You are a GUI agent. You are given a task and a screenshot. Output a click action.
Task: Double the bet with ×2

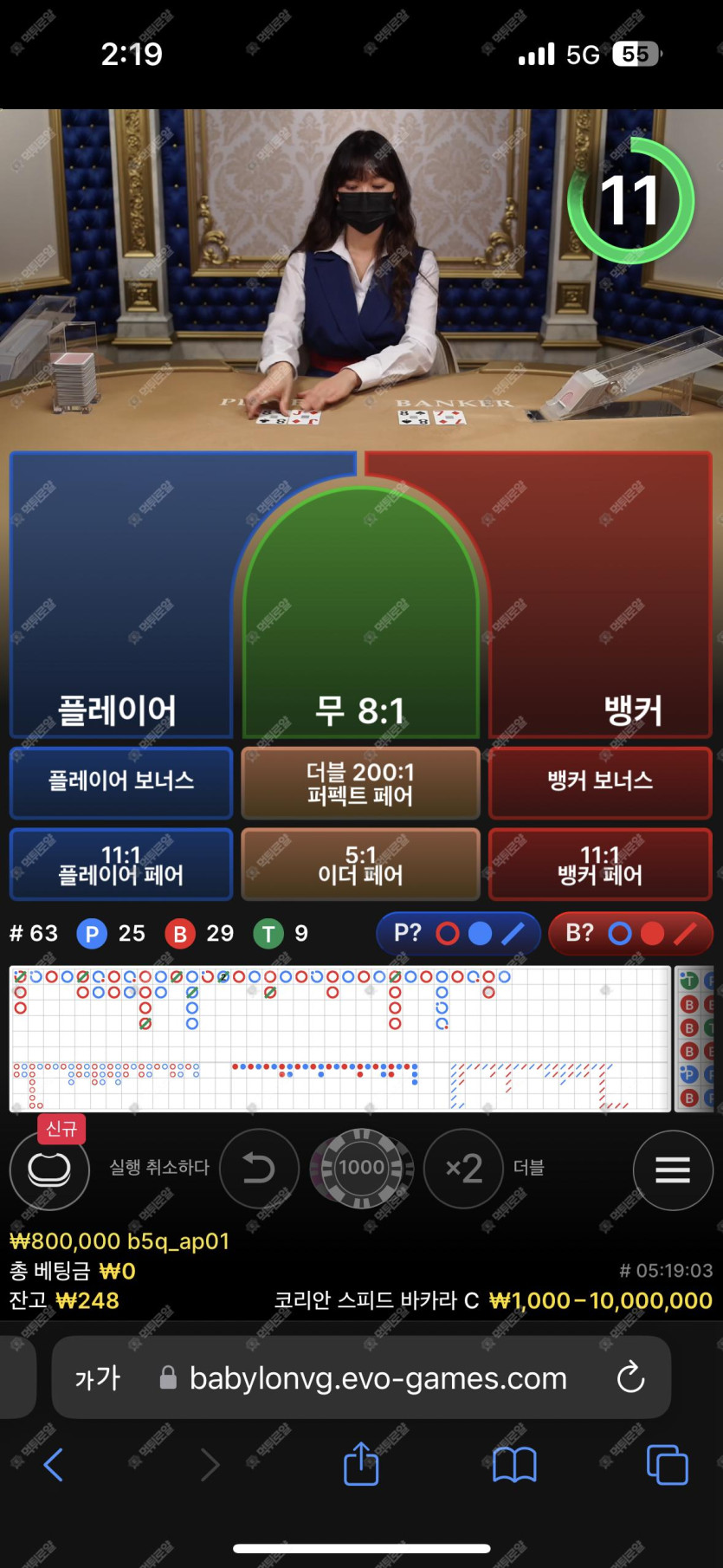[463, 1168]
